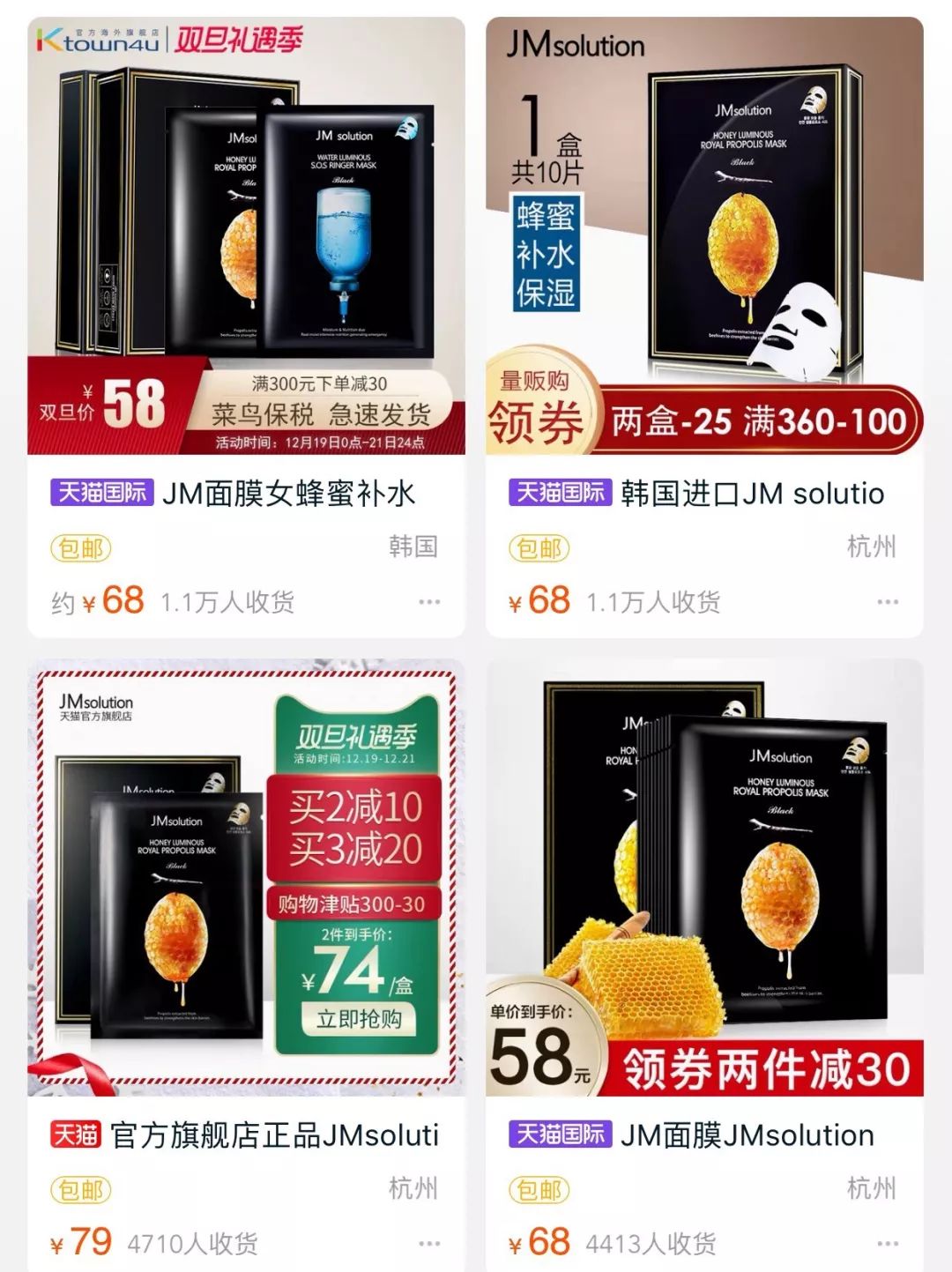The width and height of the screenshot is (952, 1272).
Task: Click the 天猫国际 badge on bottom-right product
Action: [x=559, y=1136]
